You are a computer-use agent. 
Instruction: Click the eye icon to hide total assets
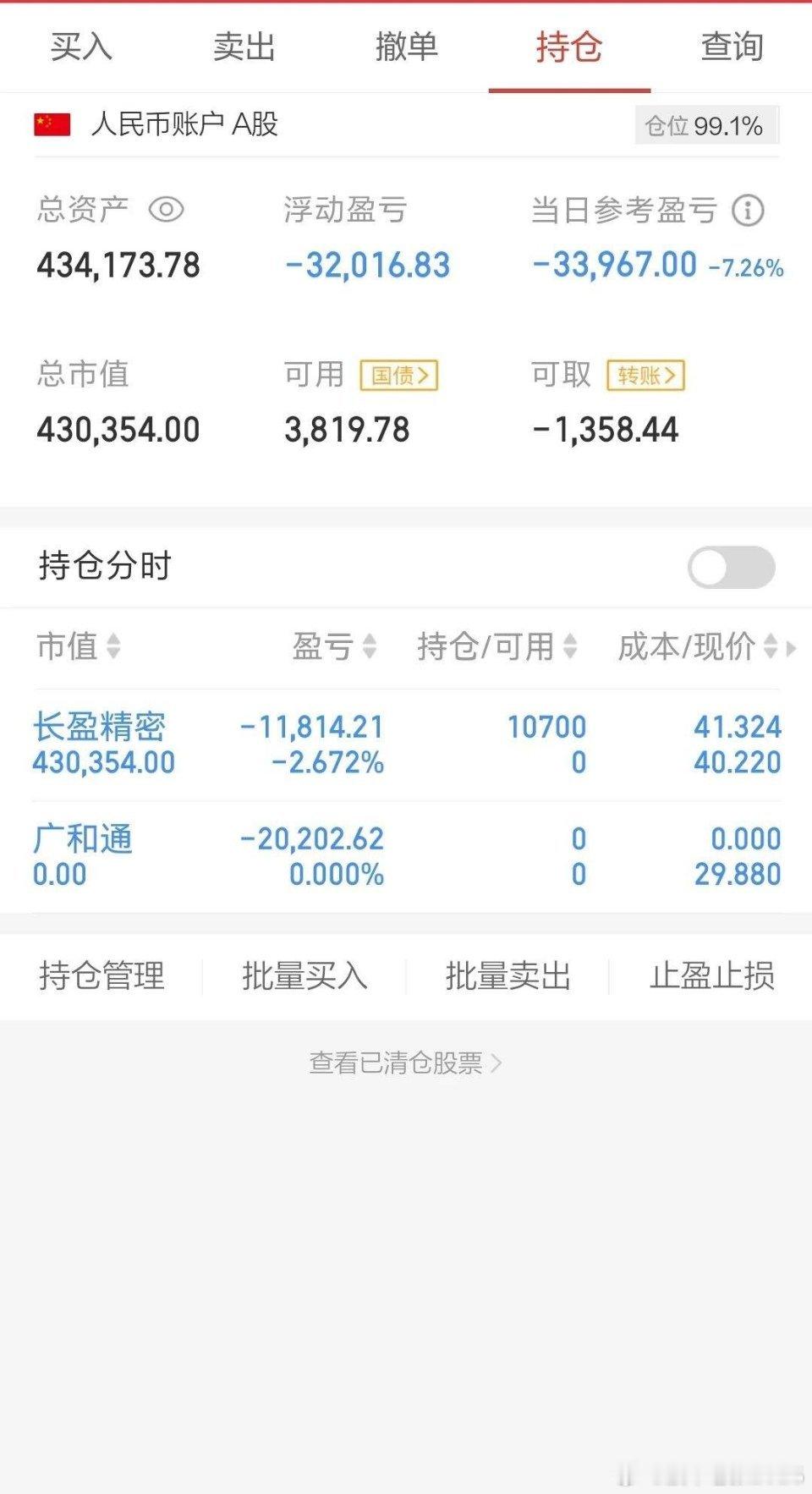[166, 210]
